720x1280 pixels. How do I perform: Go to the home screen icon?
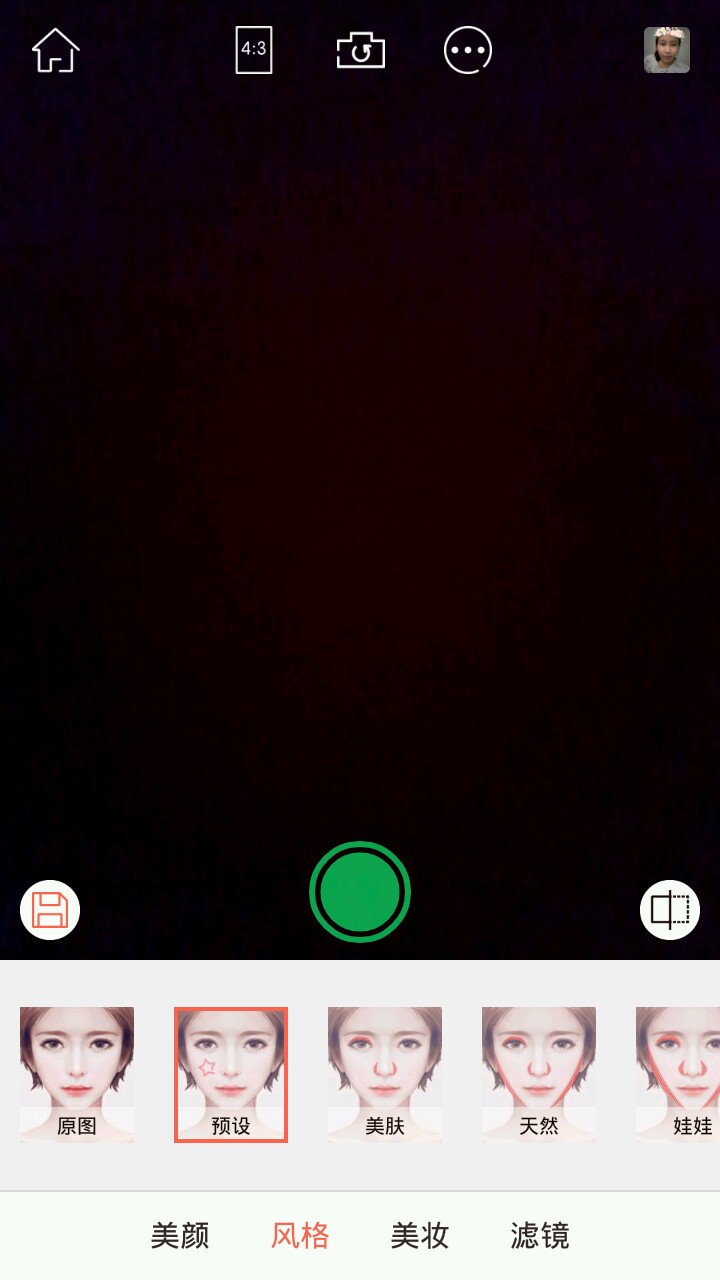click(55, 50)
